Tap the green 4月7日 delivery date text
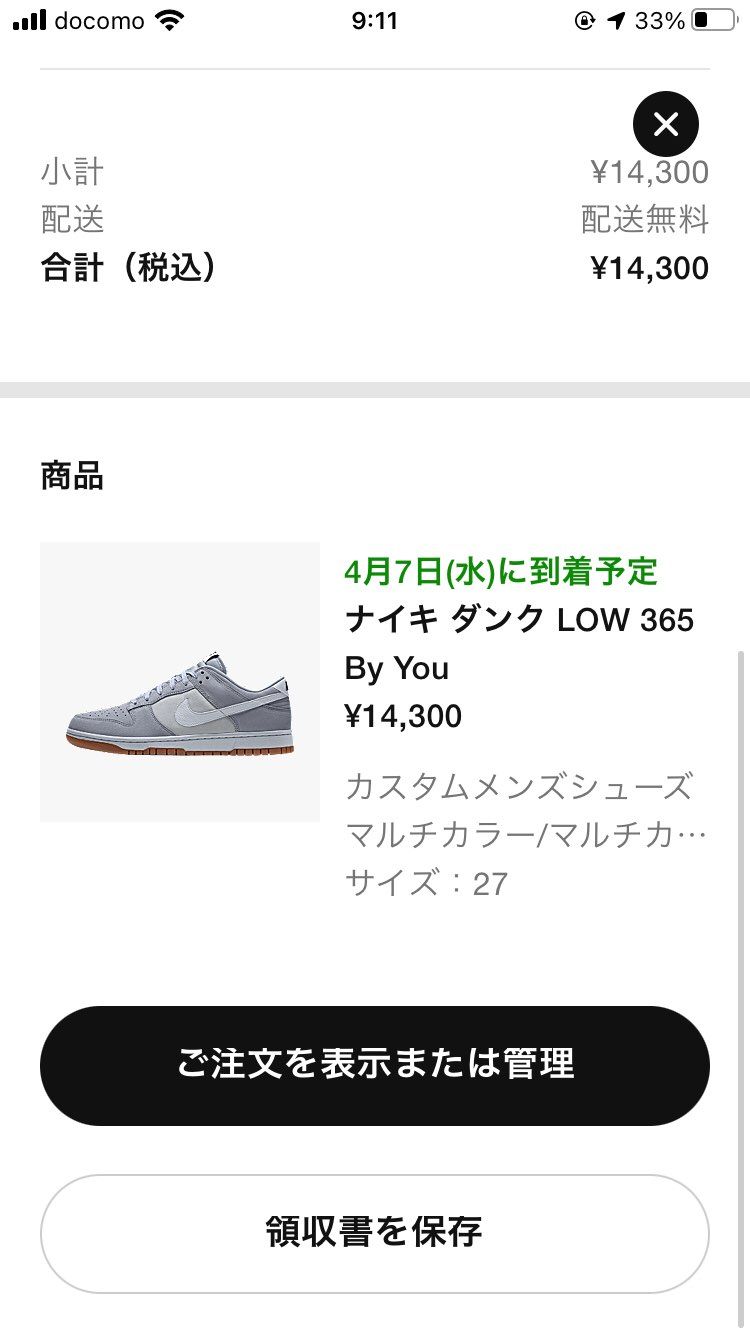Screen dimensions: 750x1334 [502, 572]
